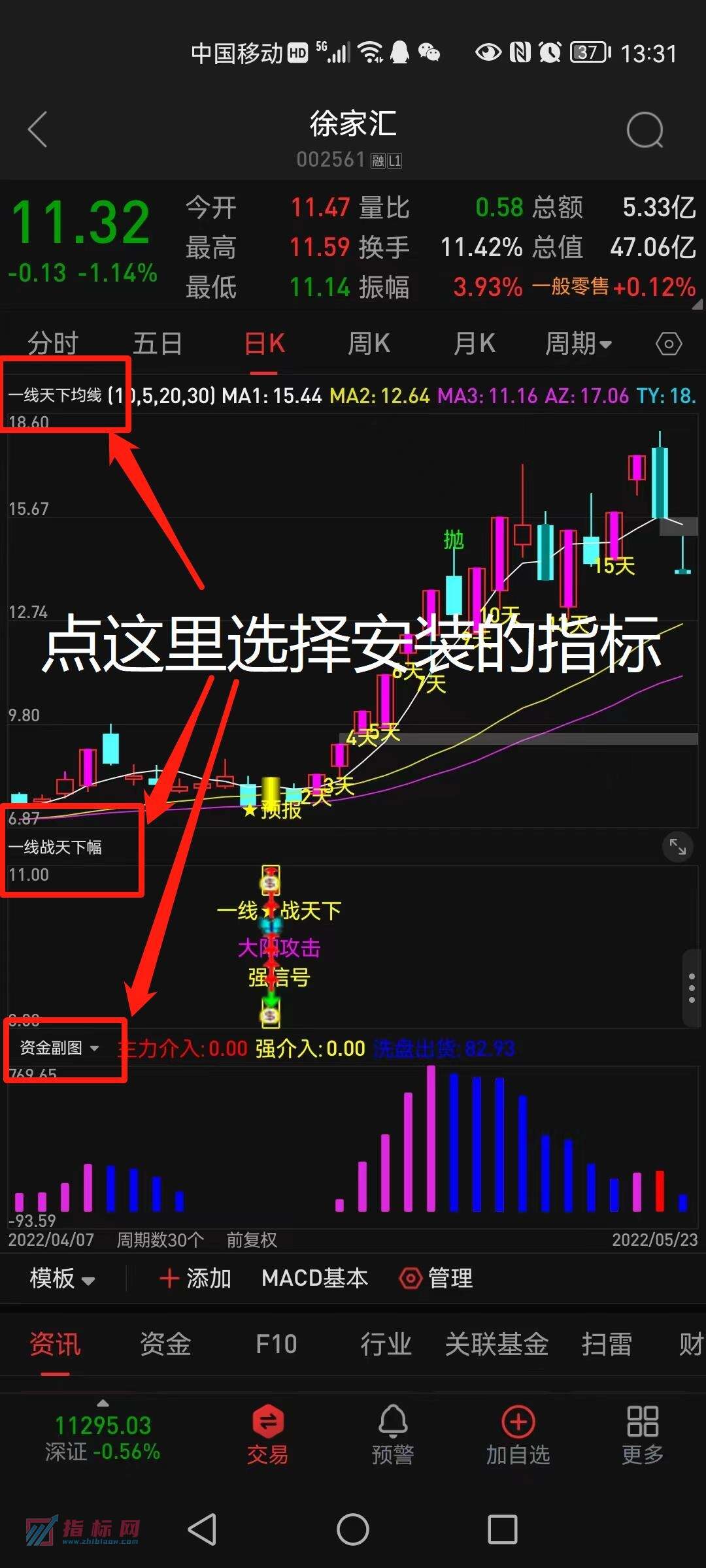Switch to the 分时 chart tab
The width and height of the screenshot is (706, 1568).
(x=53, y=344)
